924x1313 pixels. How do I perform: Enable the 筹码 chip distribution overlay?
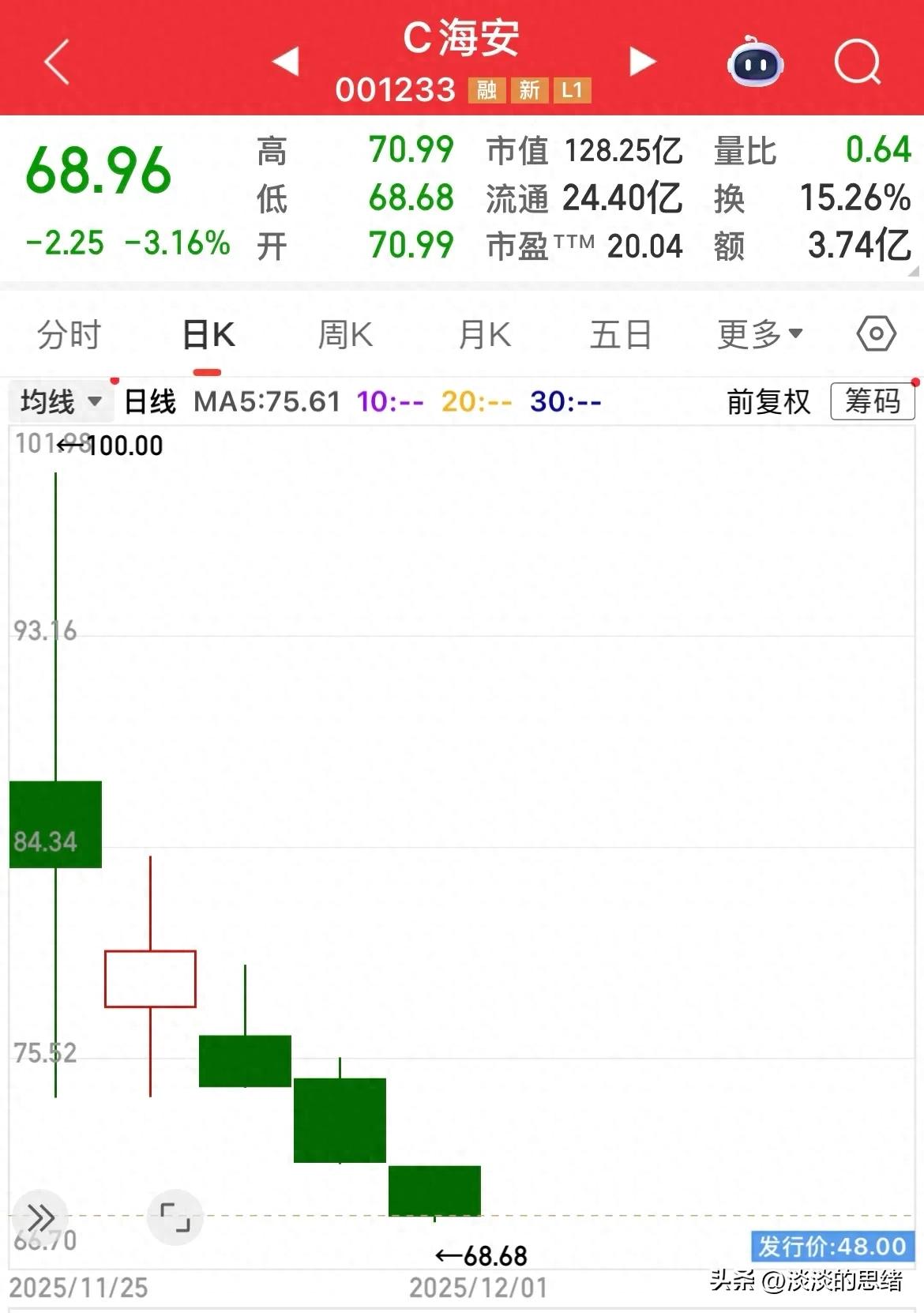coord(871,401)
